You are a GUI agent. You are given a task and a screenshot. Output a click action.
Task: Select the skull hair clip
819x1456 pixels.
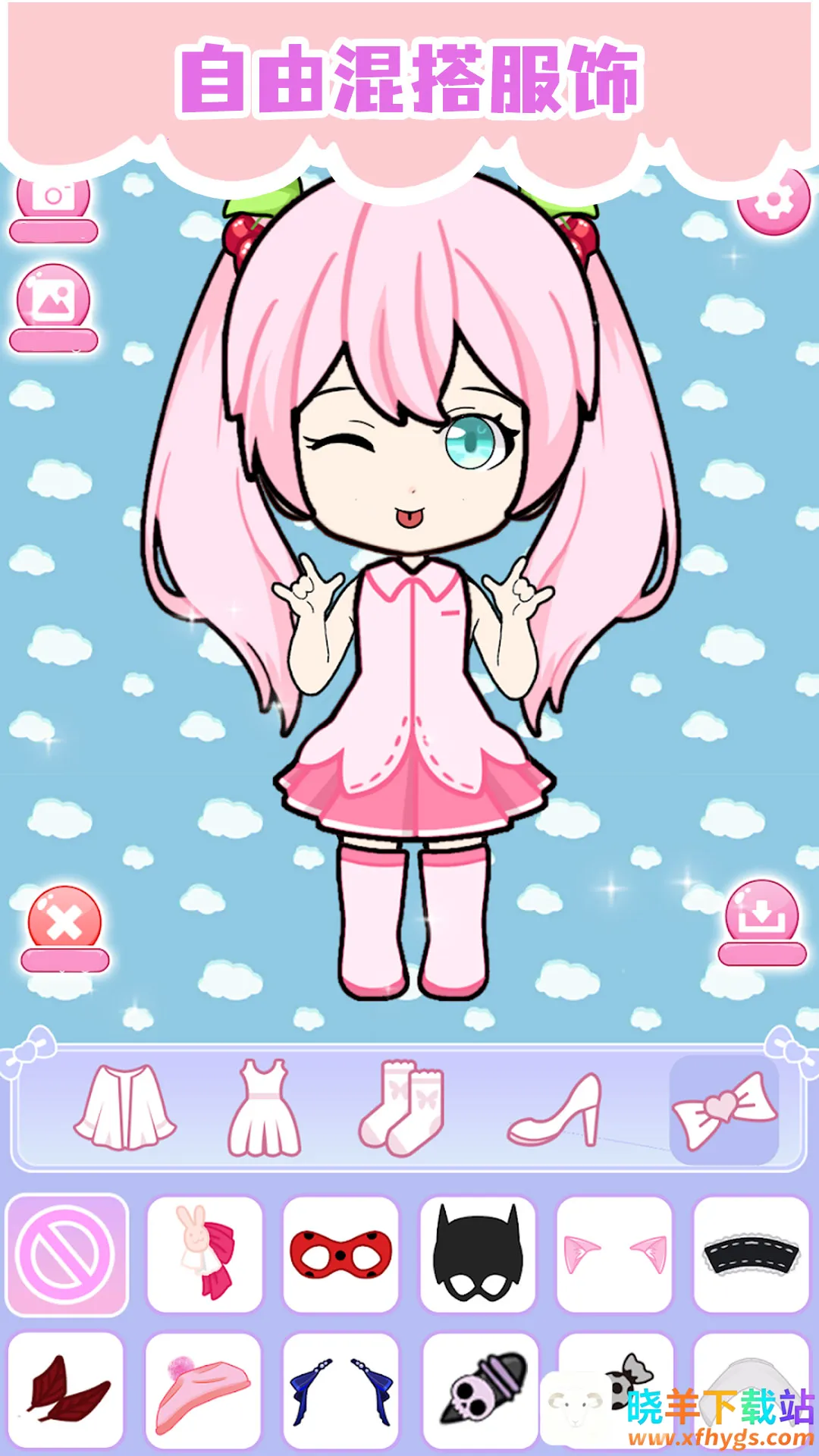tap(480, 1391)
